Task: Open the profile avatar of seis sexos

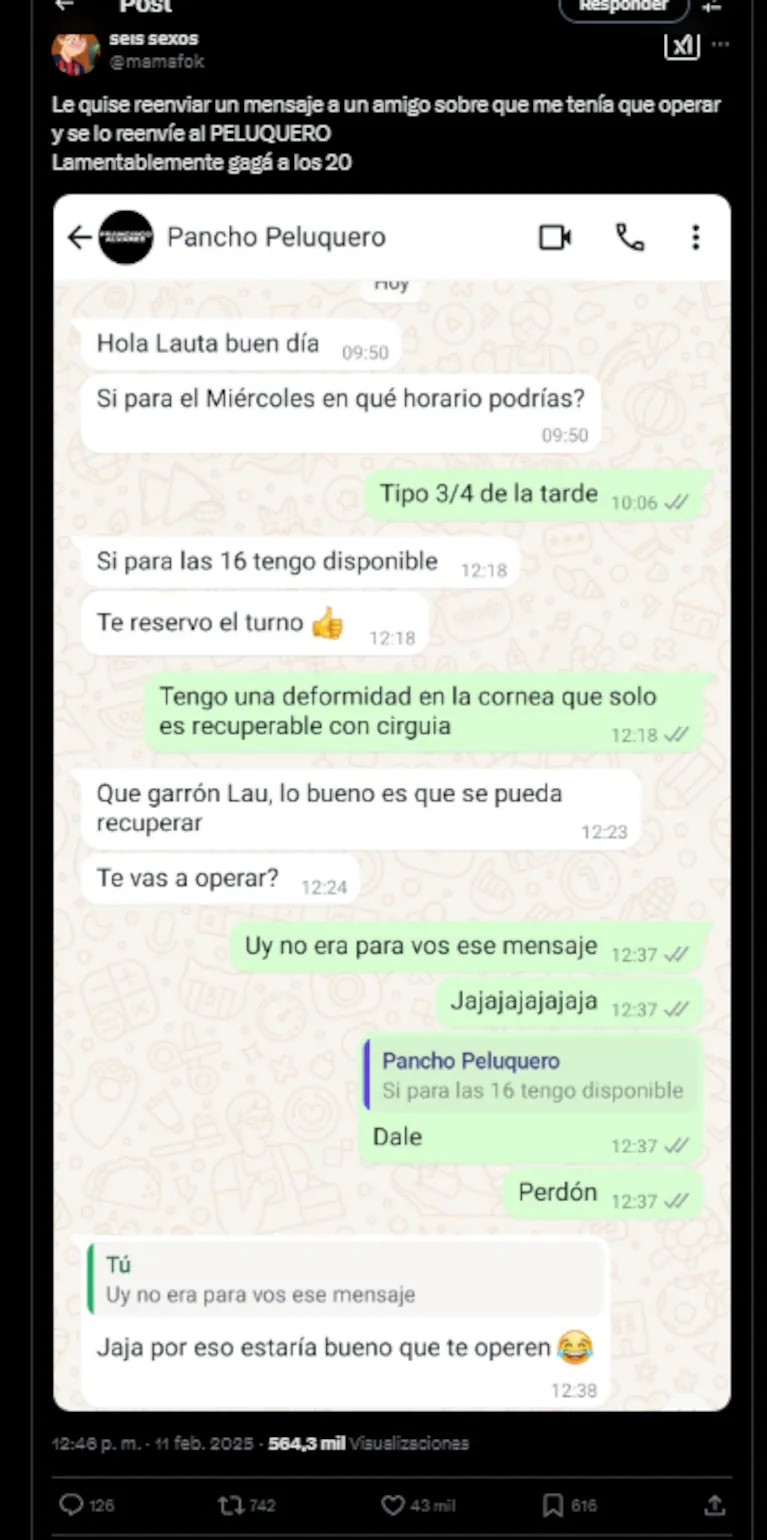Action: (x=76, y=51)
